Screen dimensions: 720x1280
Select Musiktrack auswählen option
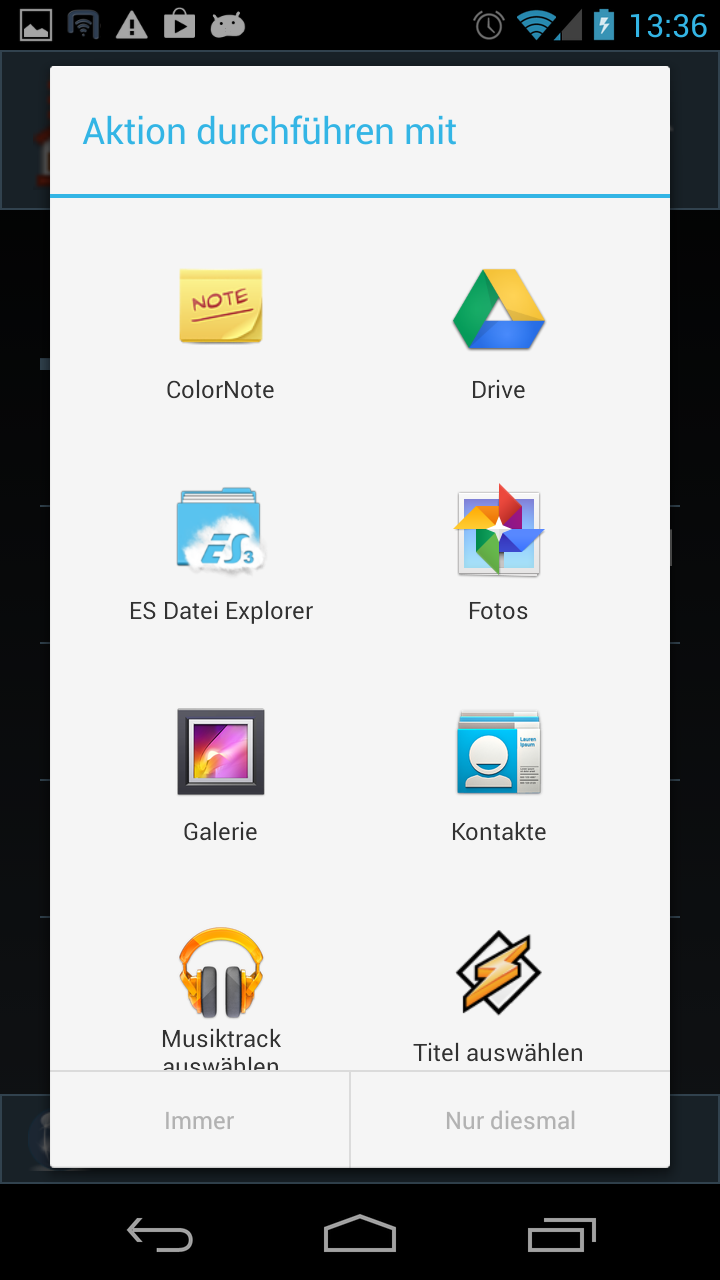[x=220, y=993]
